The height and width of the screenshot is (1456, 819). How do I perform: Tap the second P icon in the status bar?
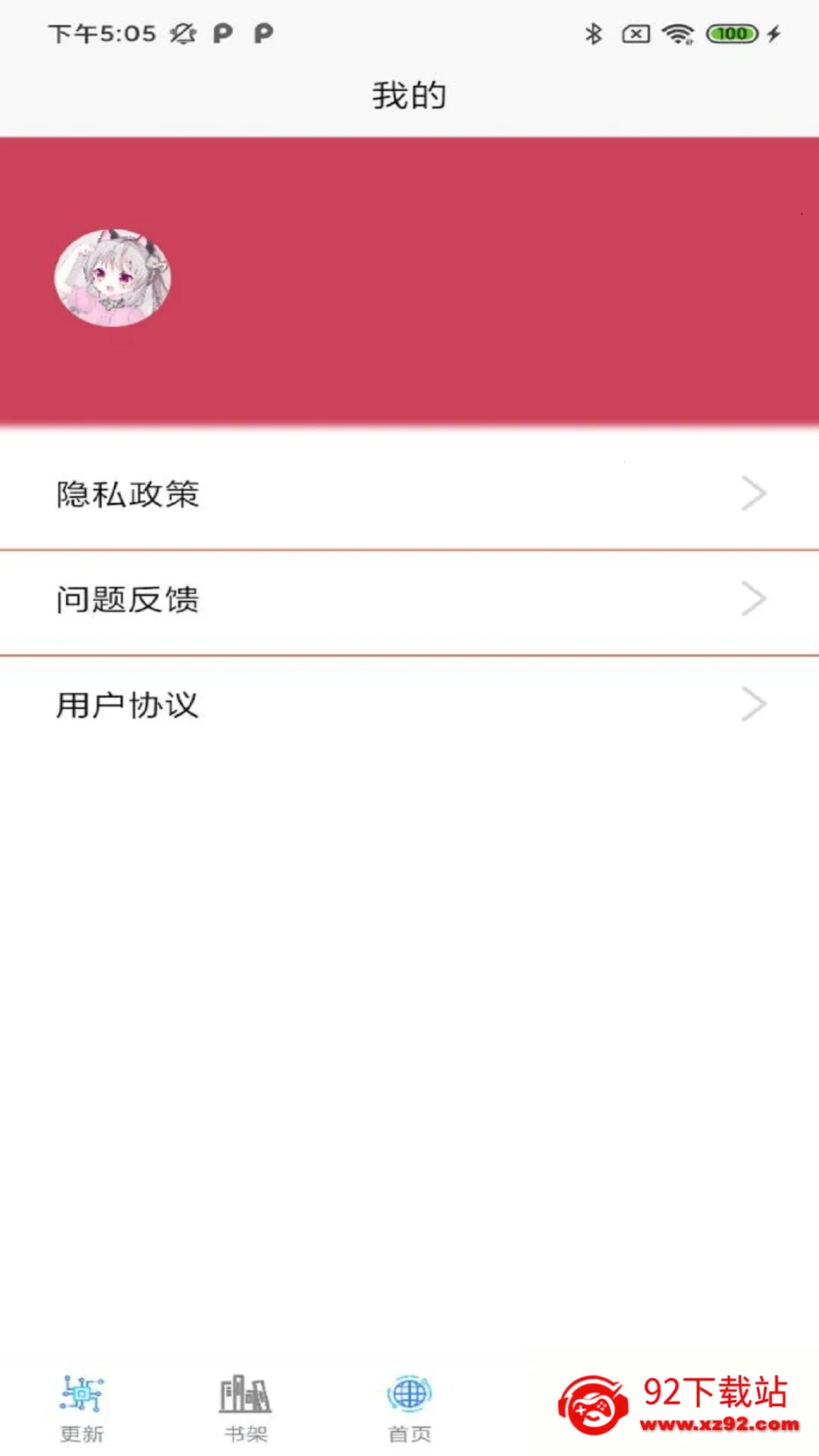(262, 33)
